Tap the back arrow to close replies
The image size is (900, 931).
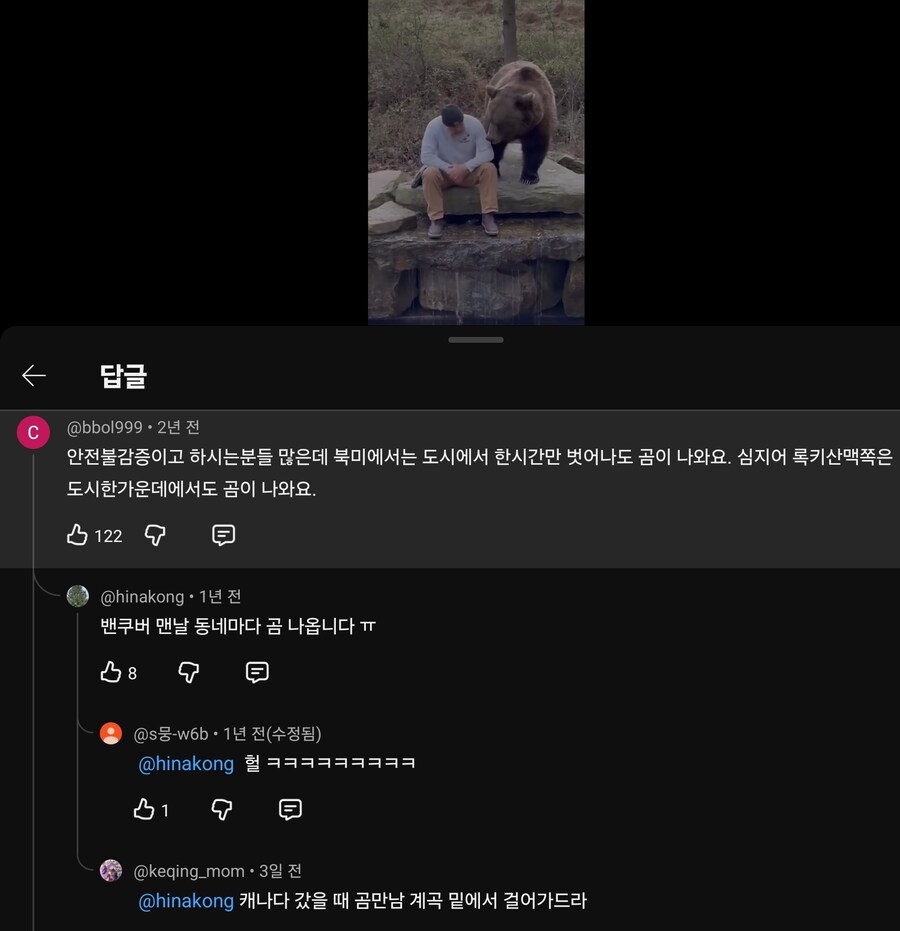click(x=34, y=375)
